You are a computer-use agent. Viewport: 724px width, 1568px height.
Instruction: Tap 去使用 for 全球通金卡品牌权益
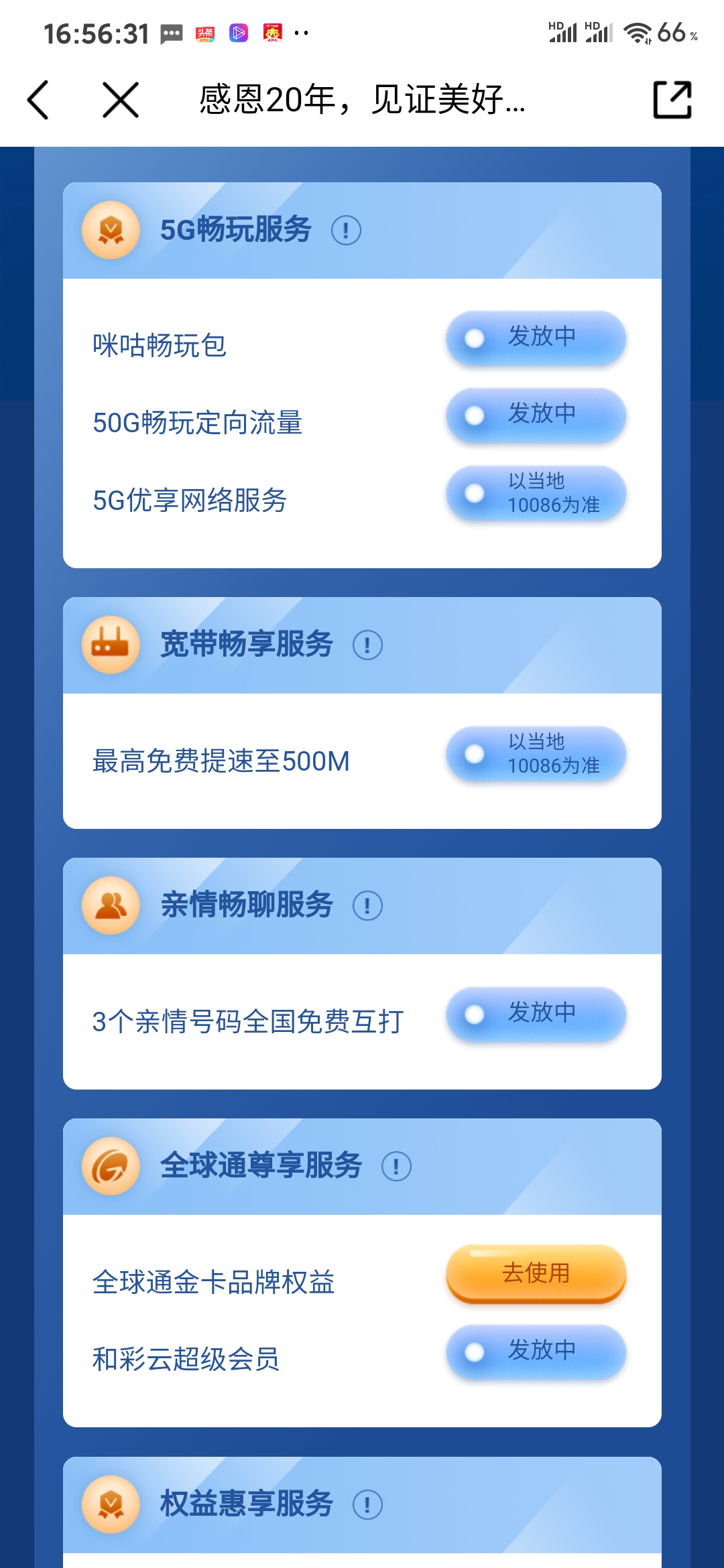[536, 1273]
